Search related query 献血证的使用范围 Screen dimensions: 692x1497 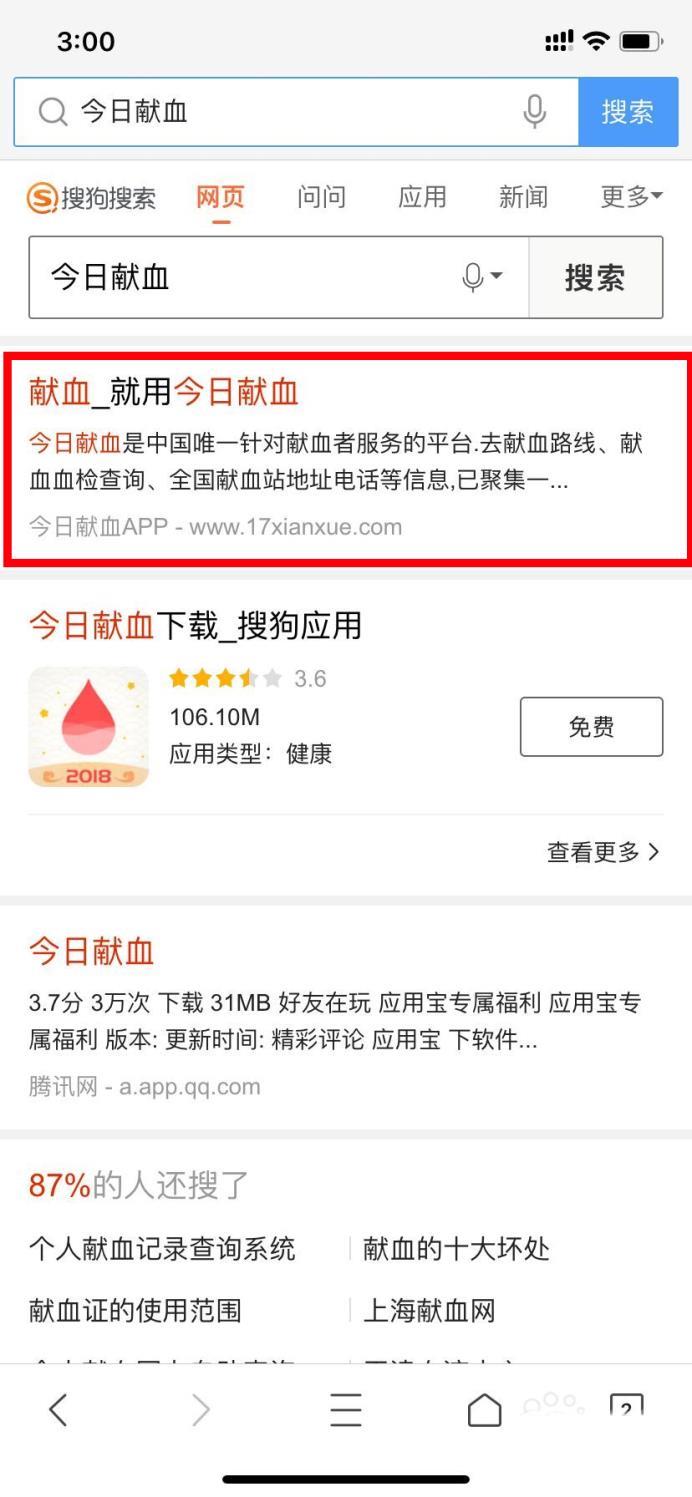pyautogui.click(x=135, y=1311)
